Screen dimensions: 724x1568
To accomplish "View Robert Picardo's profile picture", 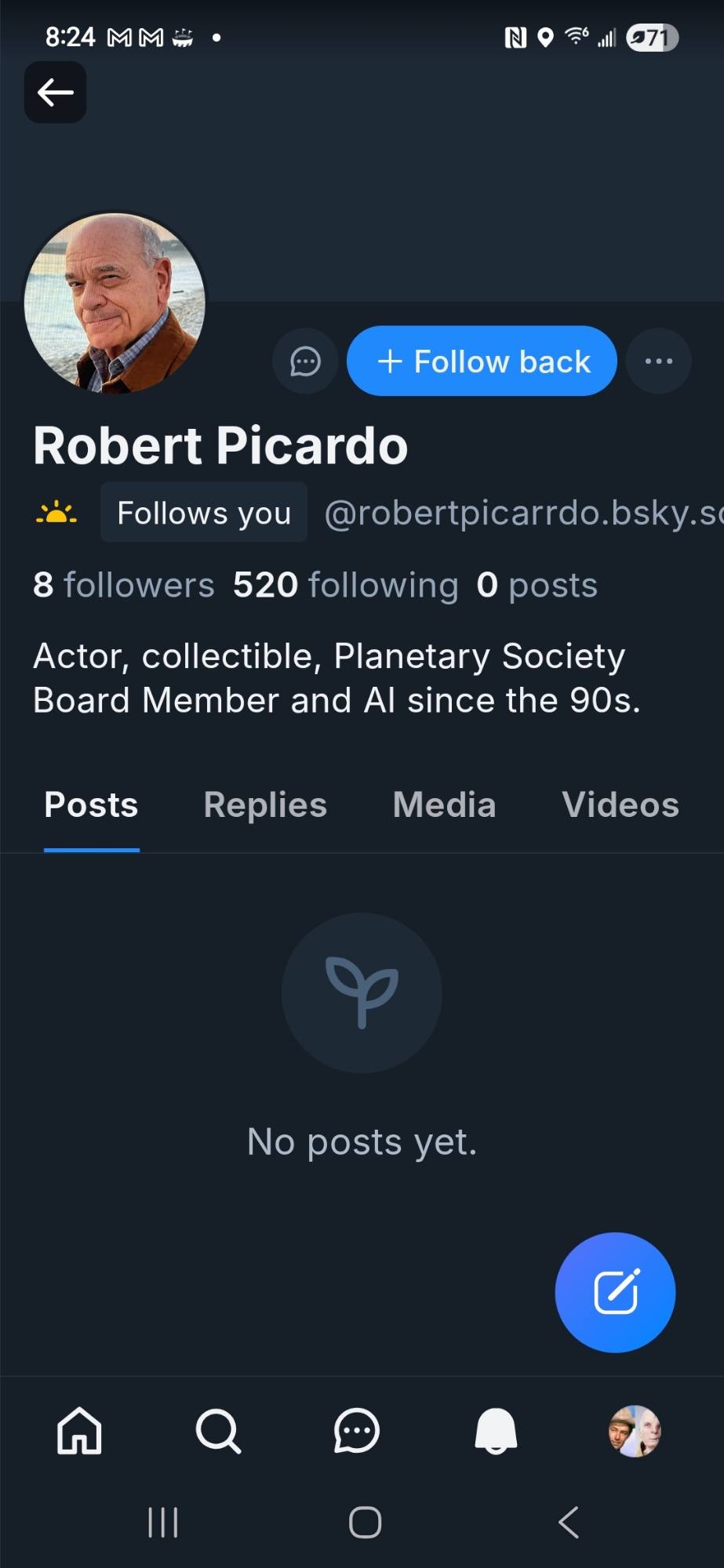I will [x=115, y=303].
